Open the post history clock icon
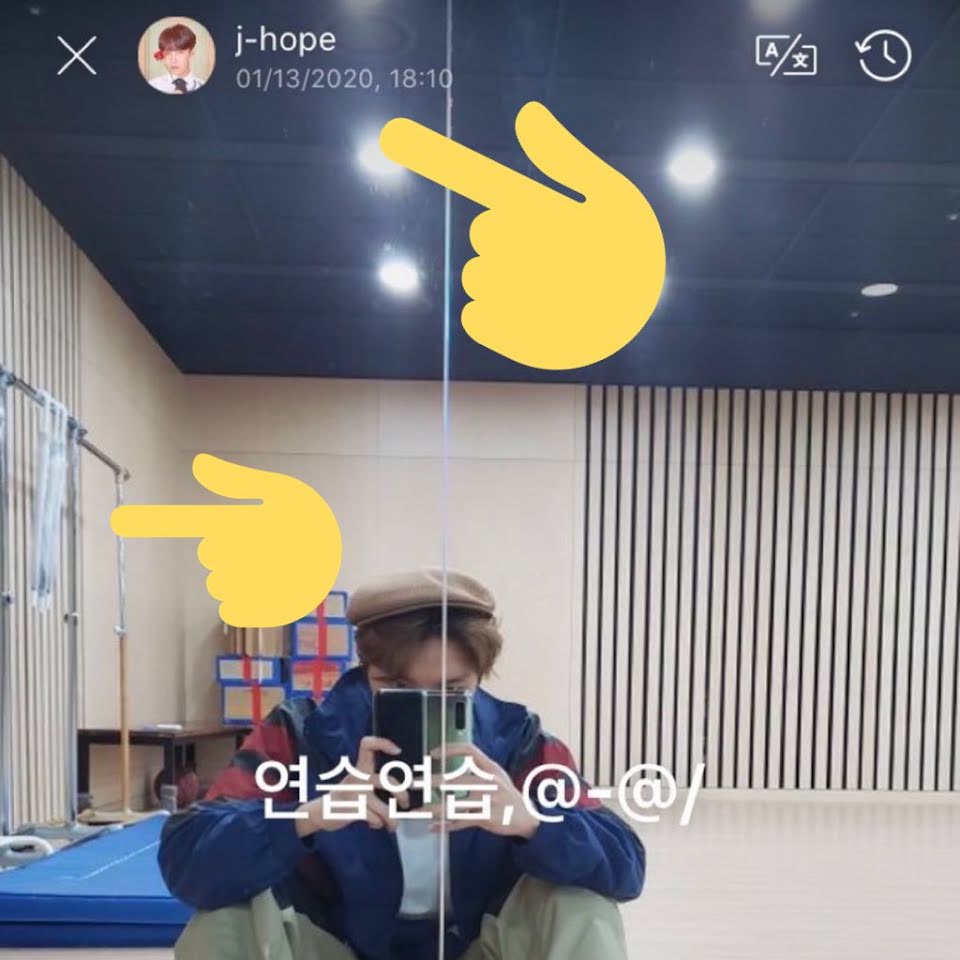This screenshot has width=960, height=960. tap(884, 56)
